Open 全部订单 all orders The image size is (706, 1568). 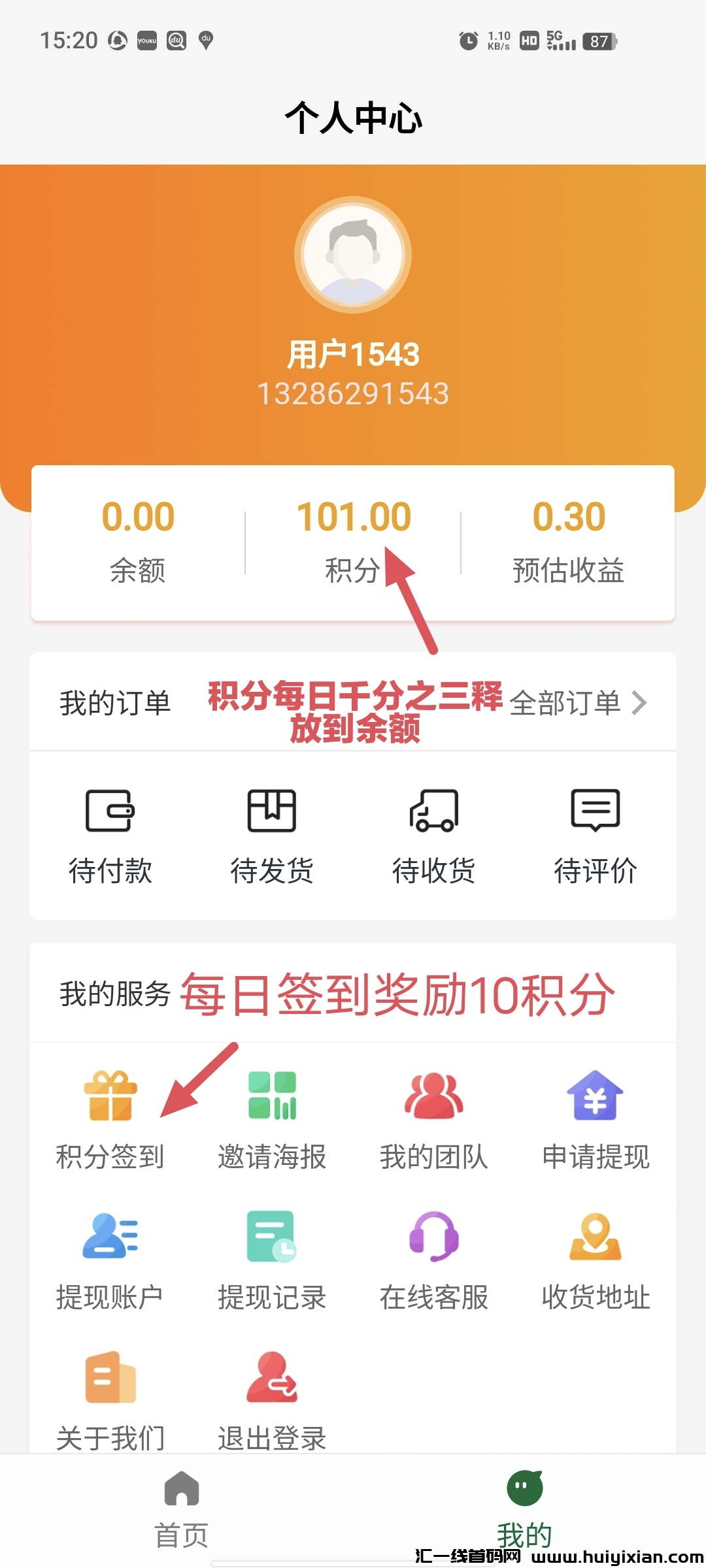tap(577, 703)
